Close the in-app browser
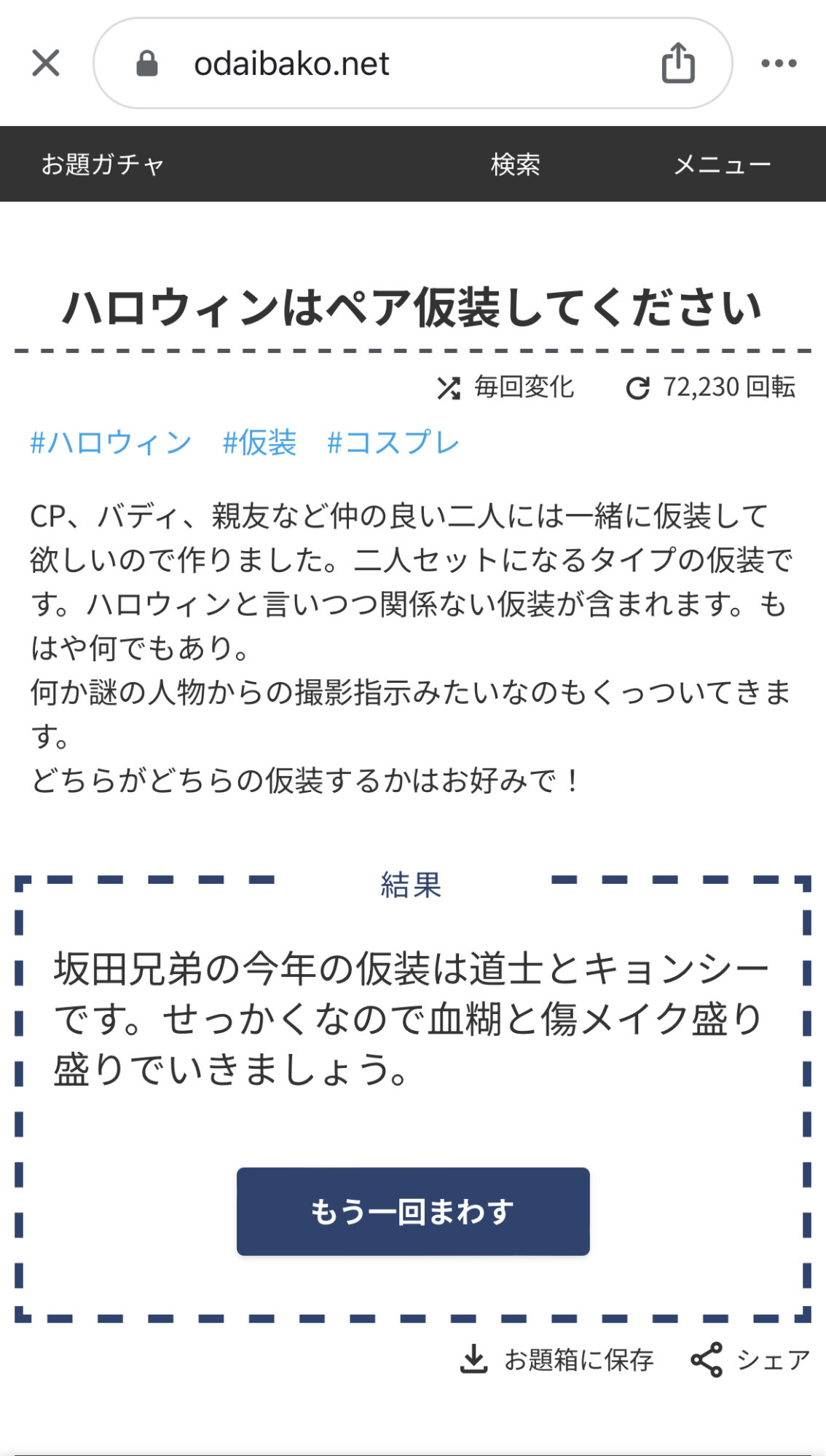This screenshot has width=826, height=1456. (46, 63)
